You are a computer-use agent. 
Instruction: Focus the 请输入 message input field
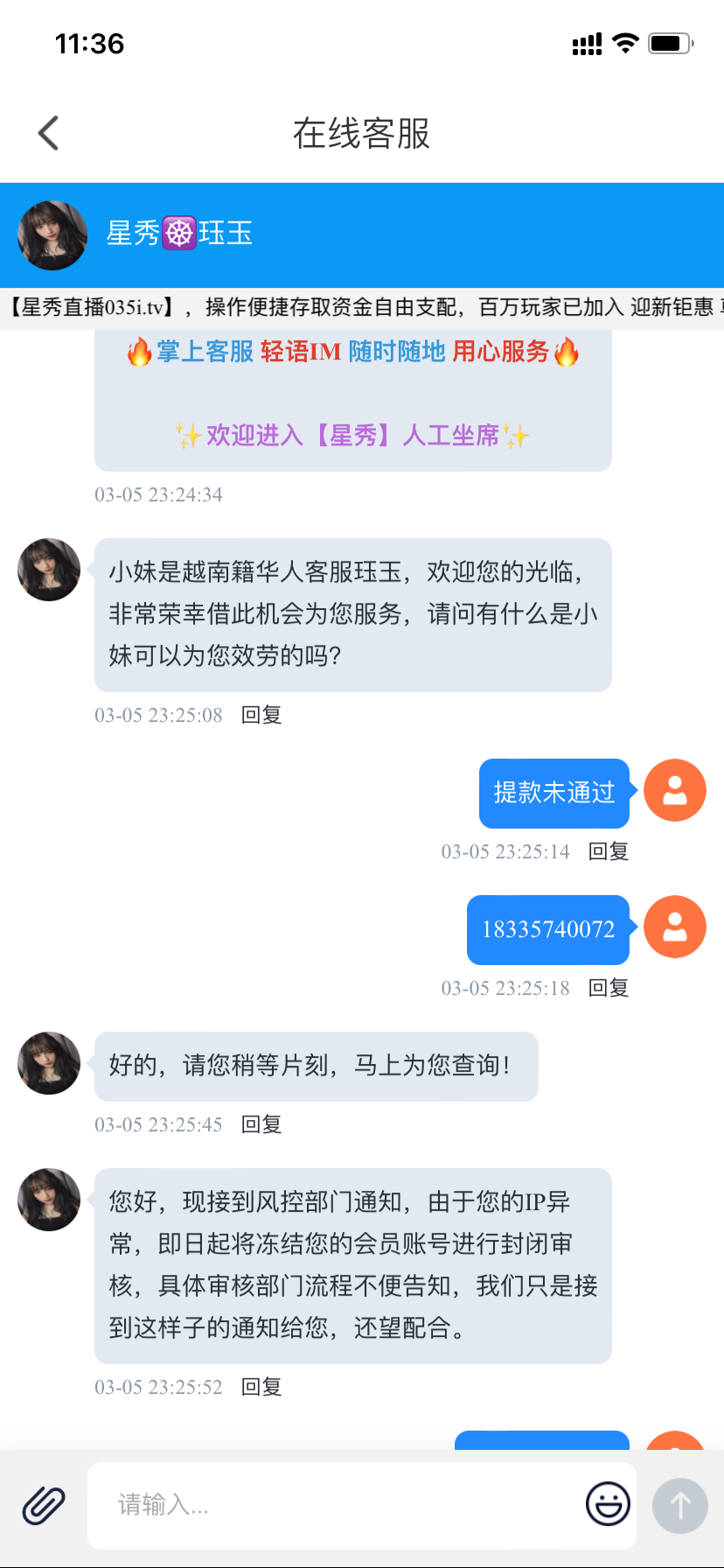tap(332, 1505)
